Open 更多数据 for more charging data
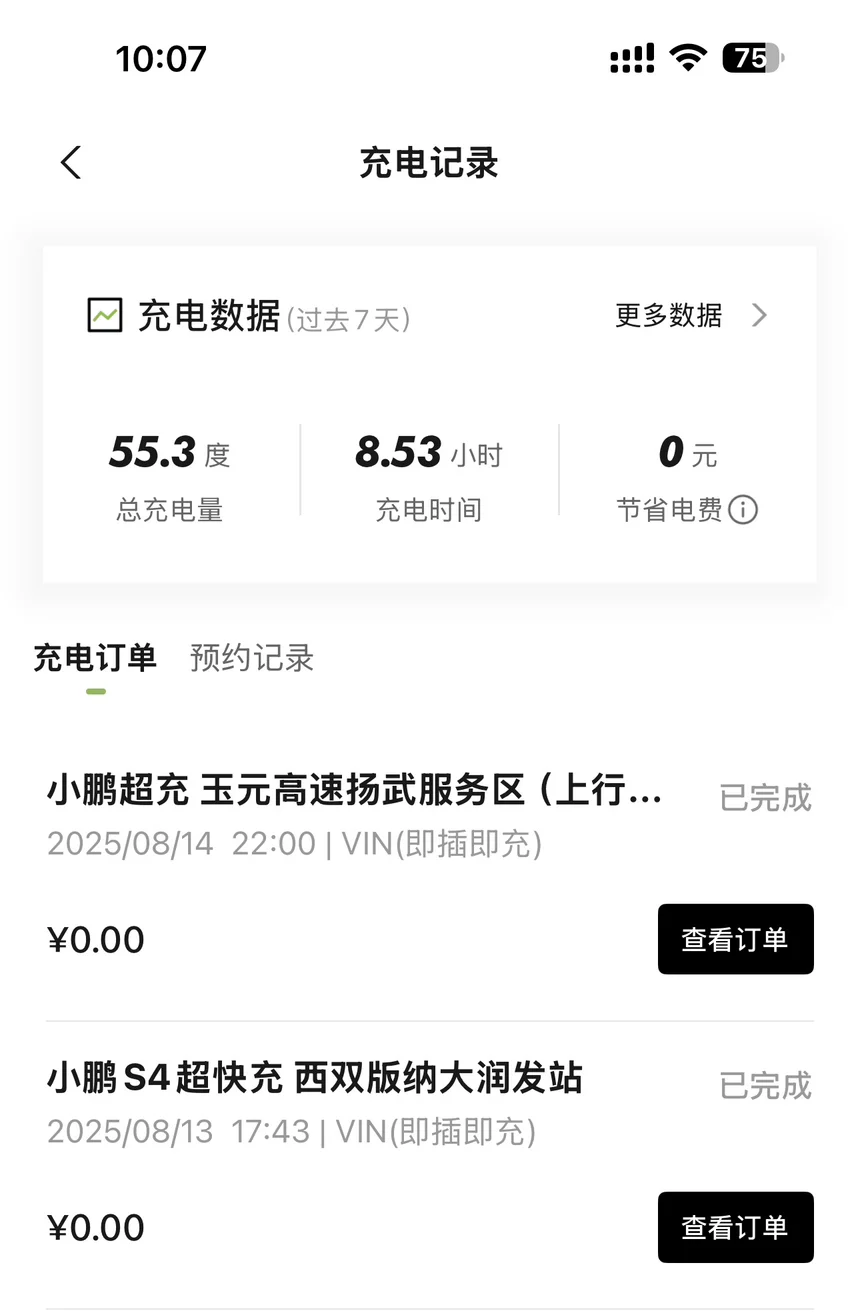This screenshot has height=1313, width=860. [691, 316]
